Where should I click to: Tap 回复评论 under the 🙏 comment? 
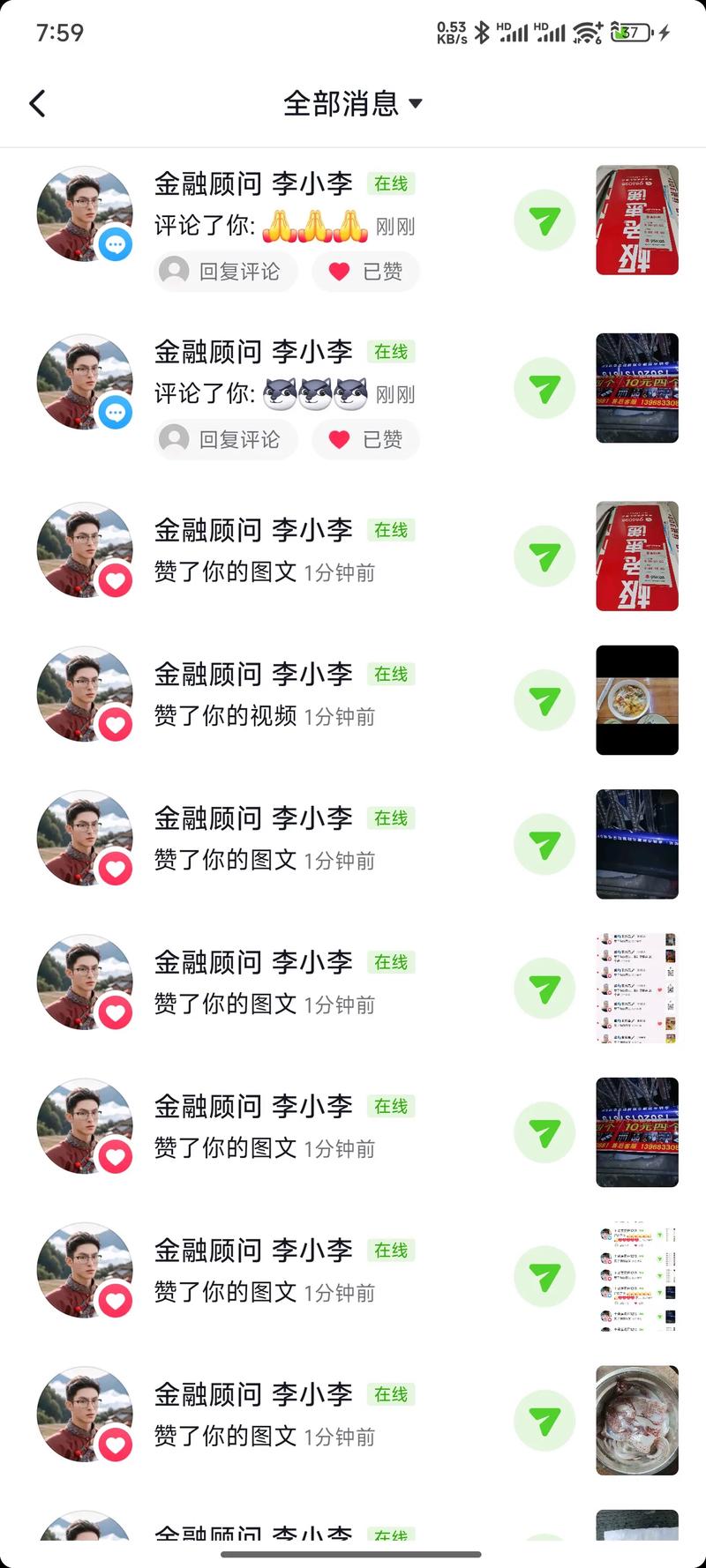click(225, 271)
